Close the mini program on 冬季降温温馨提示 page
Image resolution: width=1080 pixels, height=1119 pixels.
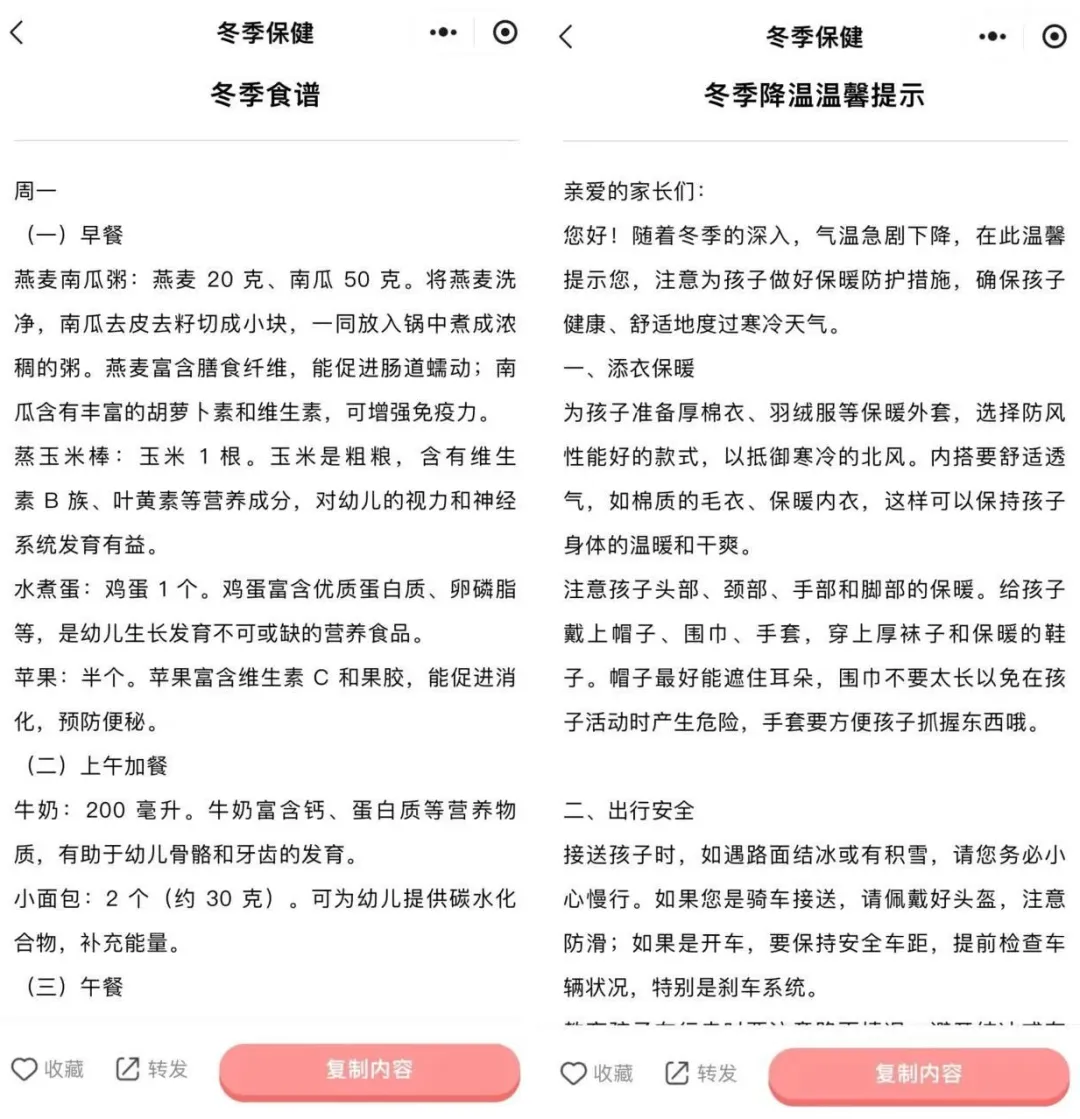(1054, 37)
